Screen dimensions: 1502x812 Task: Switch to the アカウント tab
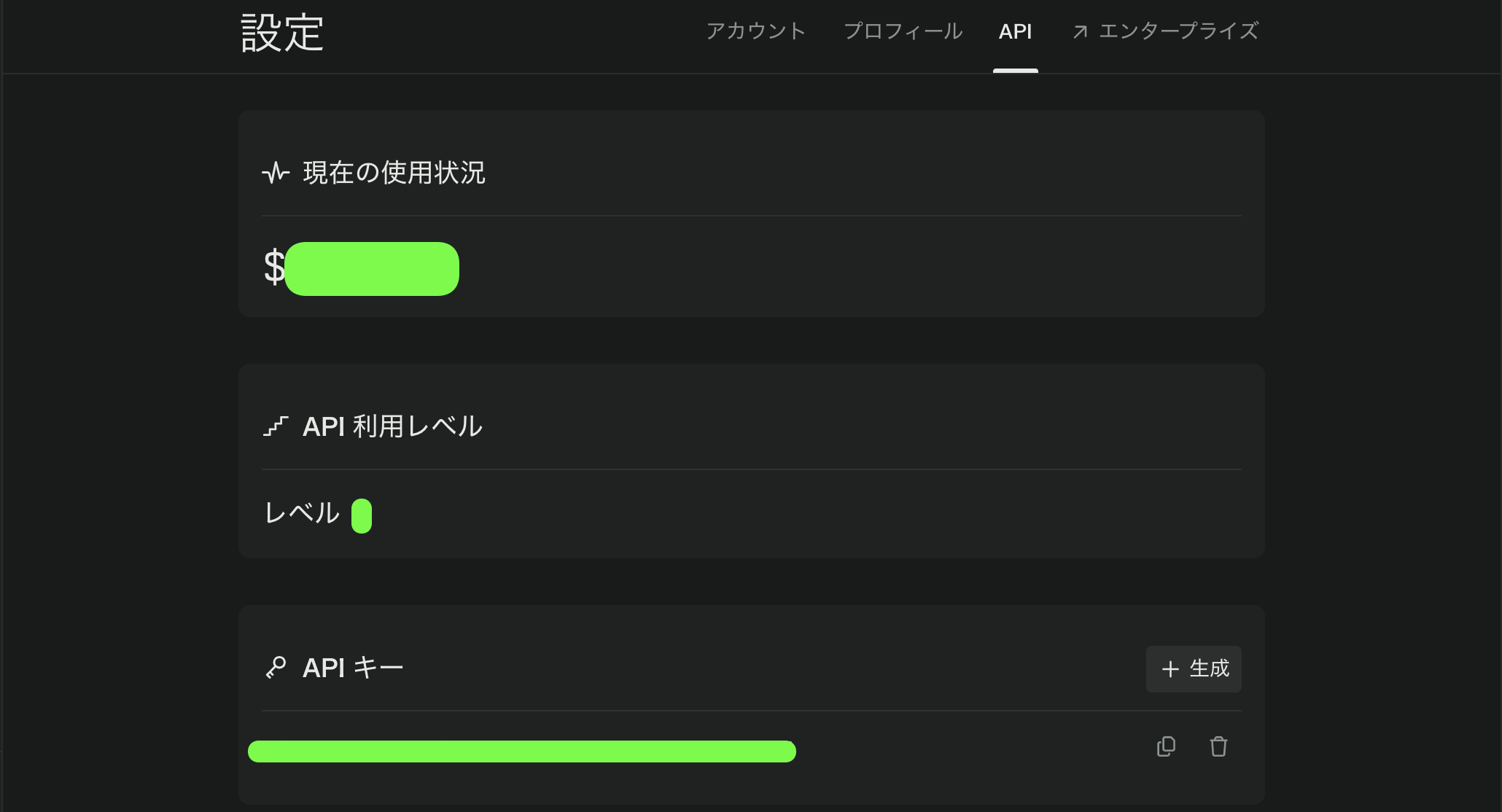[755, 31]
